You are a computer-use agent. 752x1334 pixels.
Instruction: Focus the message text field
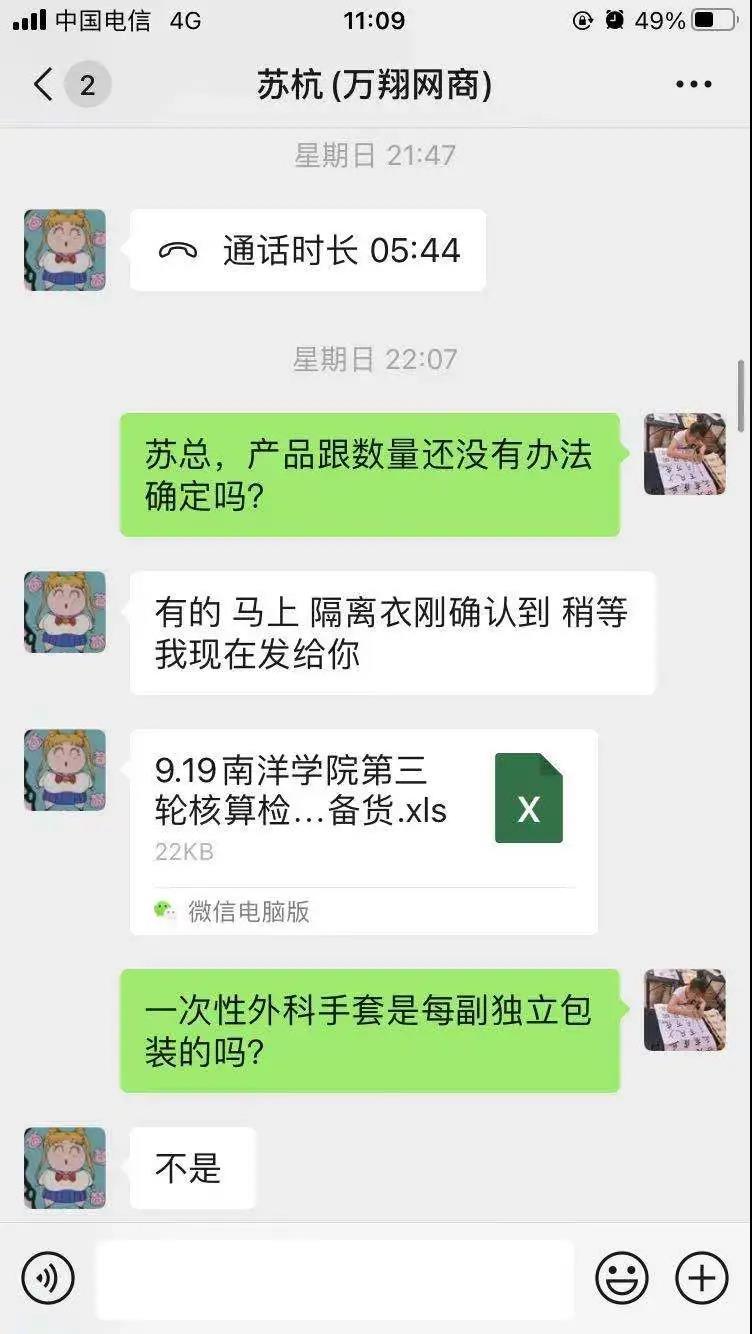(x=335, y=1278)
